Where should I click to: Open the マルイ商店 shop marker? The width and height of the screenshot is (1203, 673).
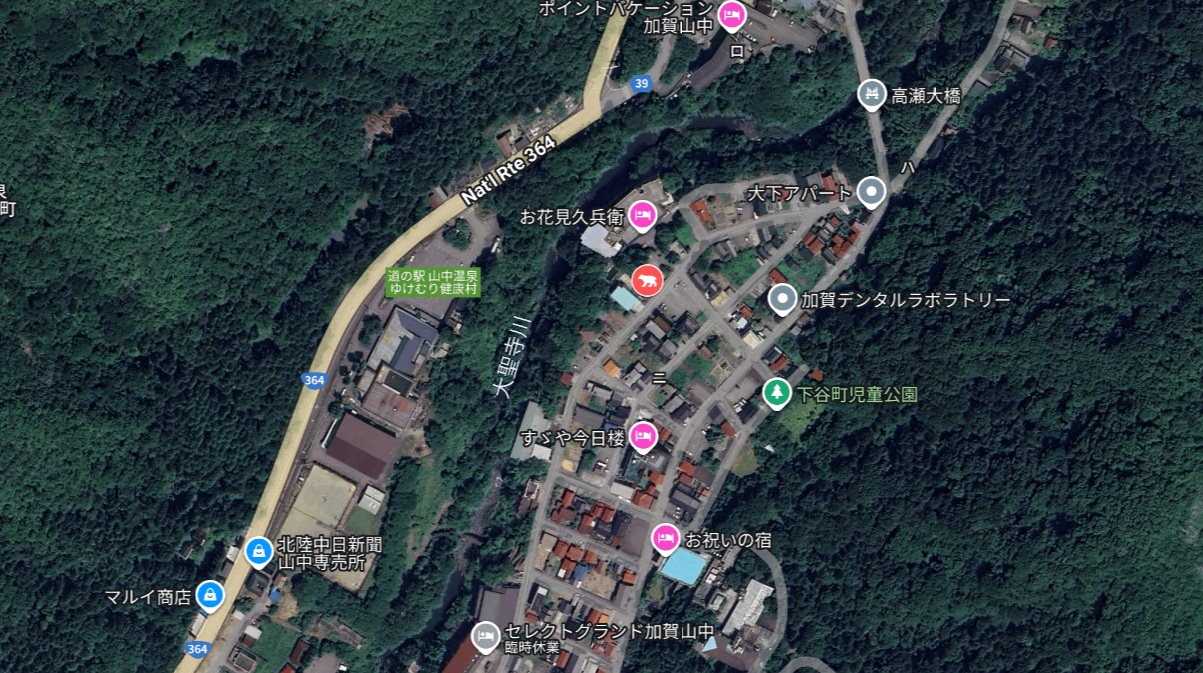[x=209, y=596]
